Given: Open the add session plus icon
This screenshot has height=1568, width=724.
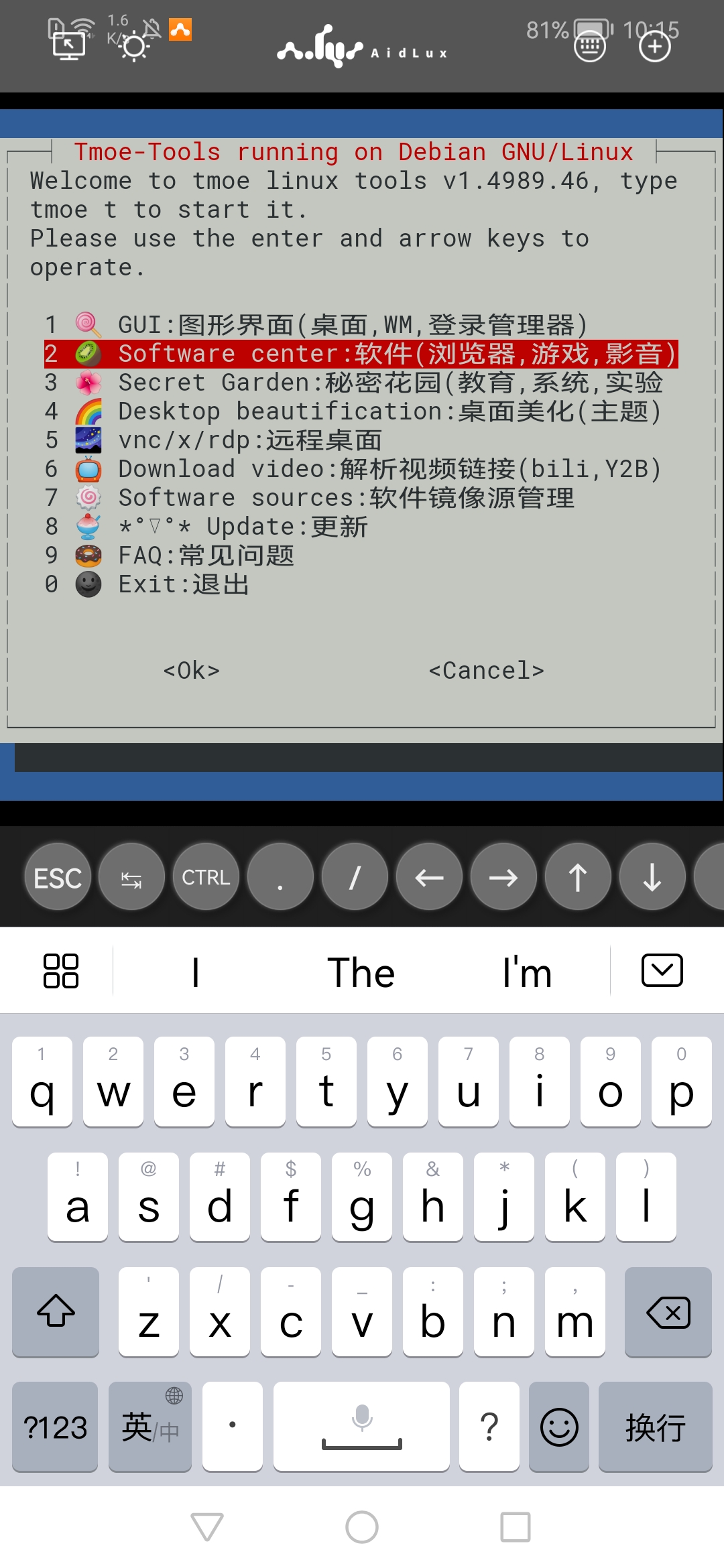Looking at the screenshot, I should tap(655, 46).
